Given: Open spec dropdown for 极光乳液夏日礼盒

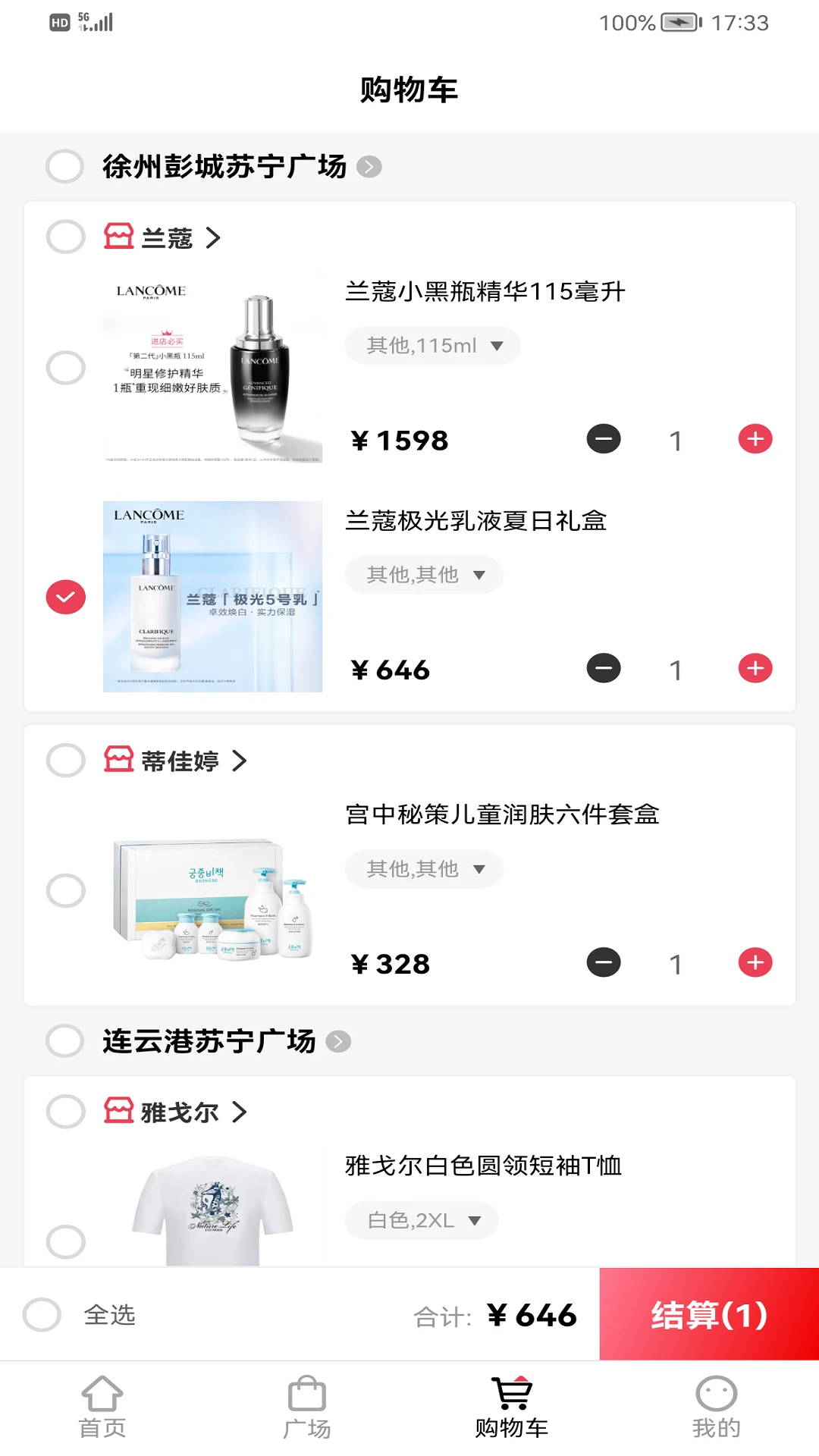Looking at the screenshot, I should [423, 574].
